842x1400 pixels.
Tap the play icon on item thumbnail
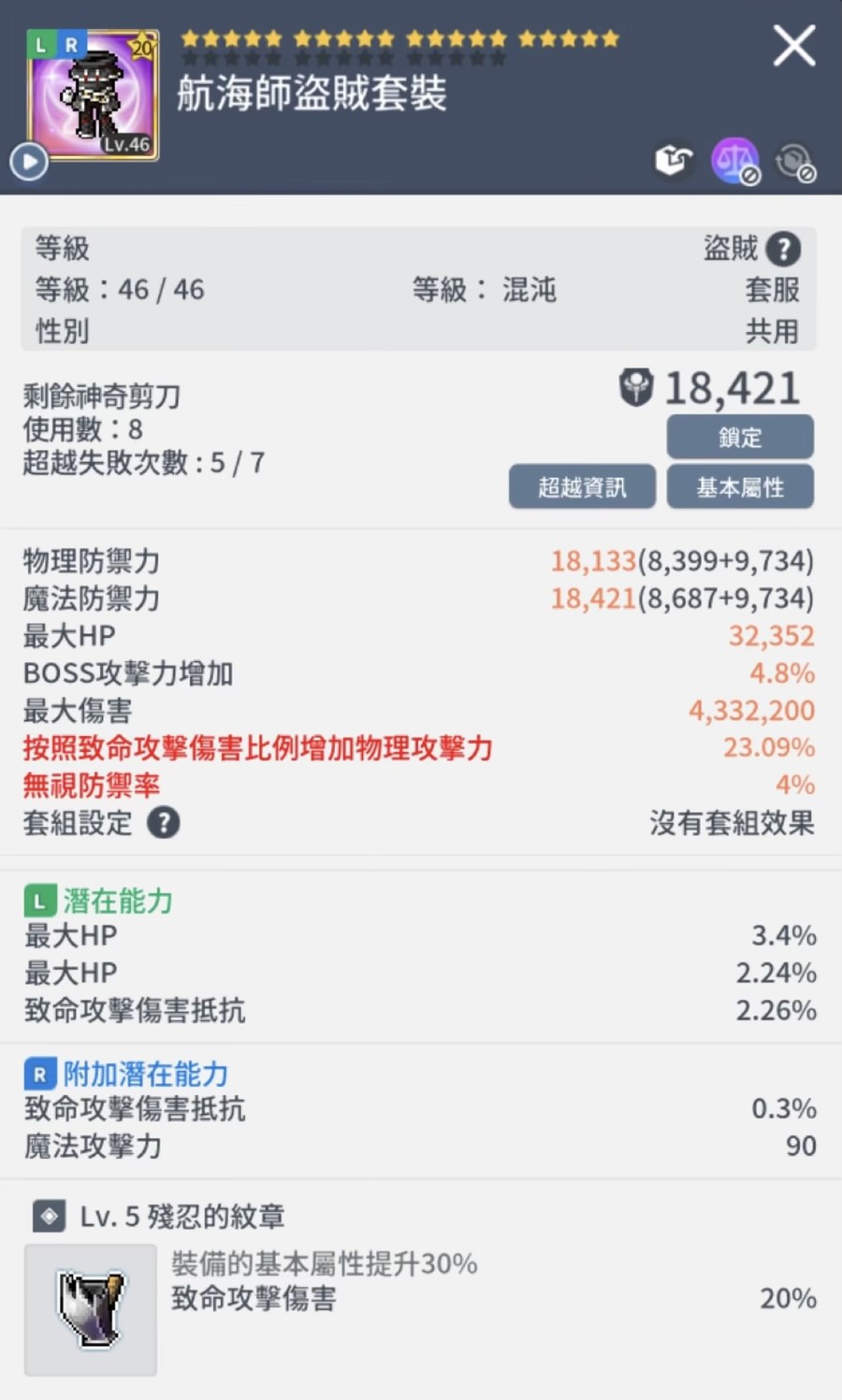pos(29,162)
